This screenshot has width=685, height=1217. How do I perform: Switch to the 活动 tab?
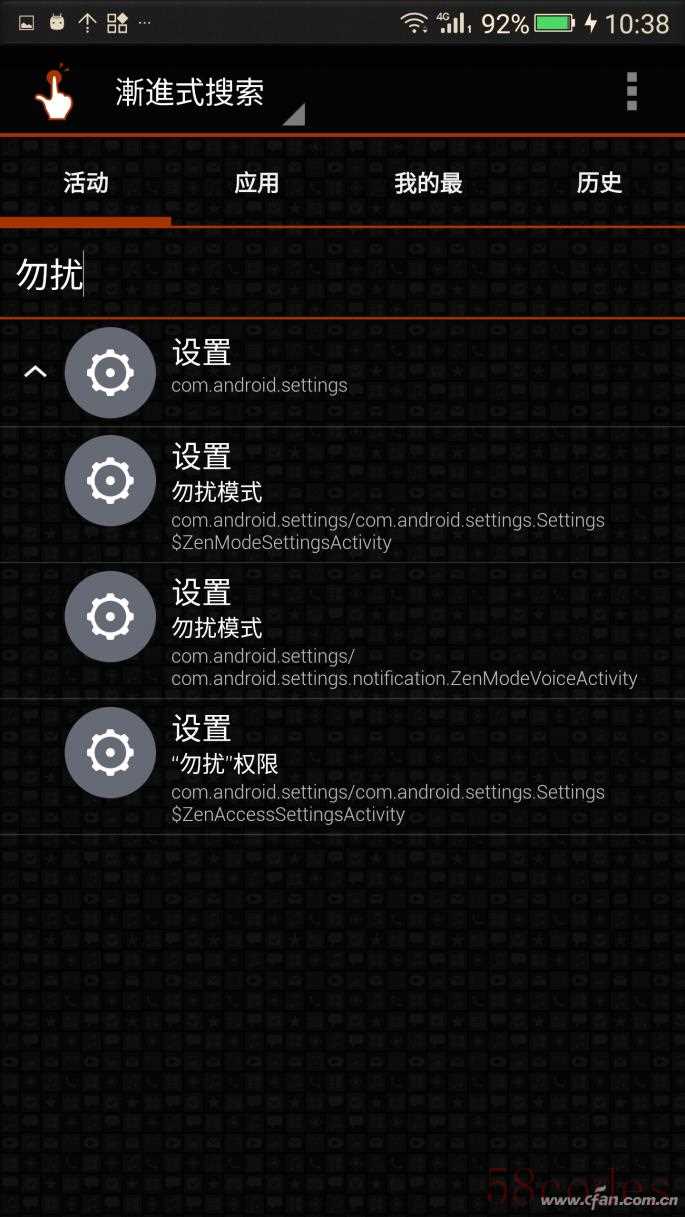(86, 183)
